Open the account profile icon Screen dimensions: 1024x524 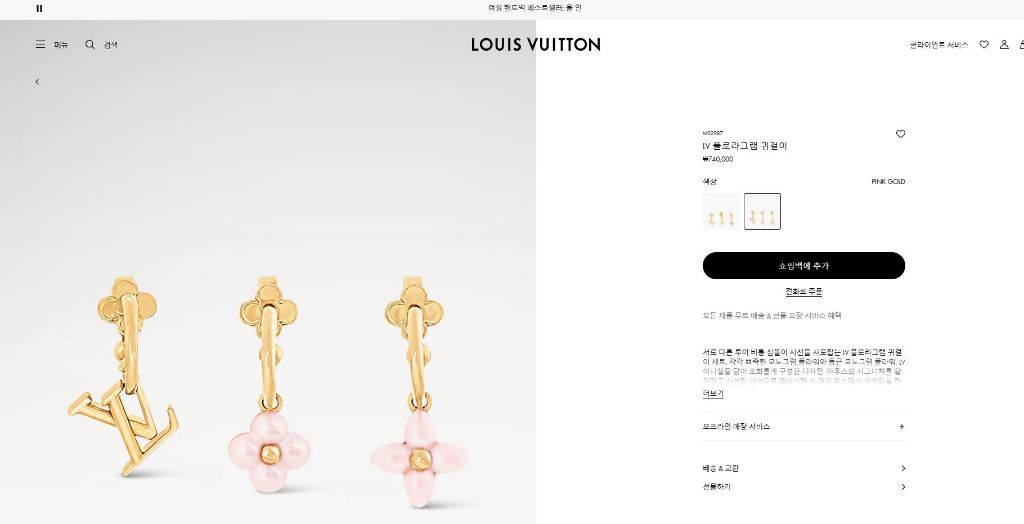[x=1004, y=44]
